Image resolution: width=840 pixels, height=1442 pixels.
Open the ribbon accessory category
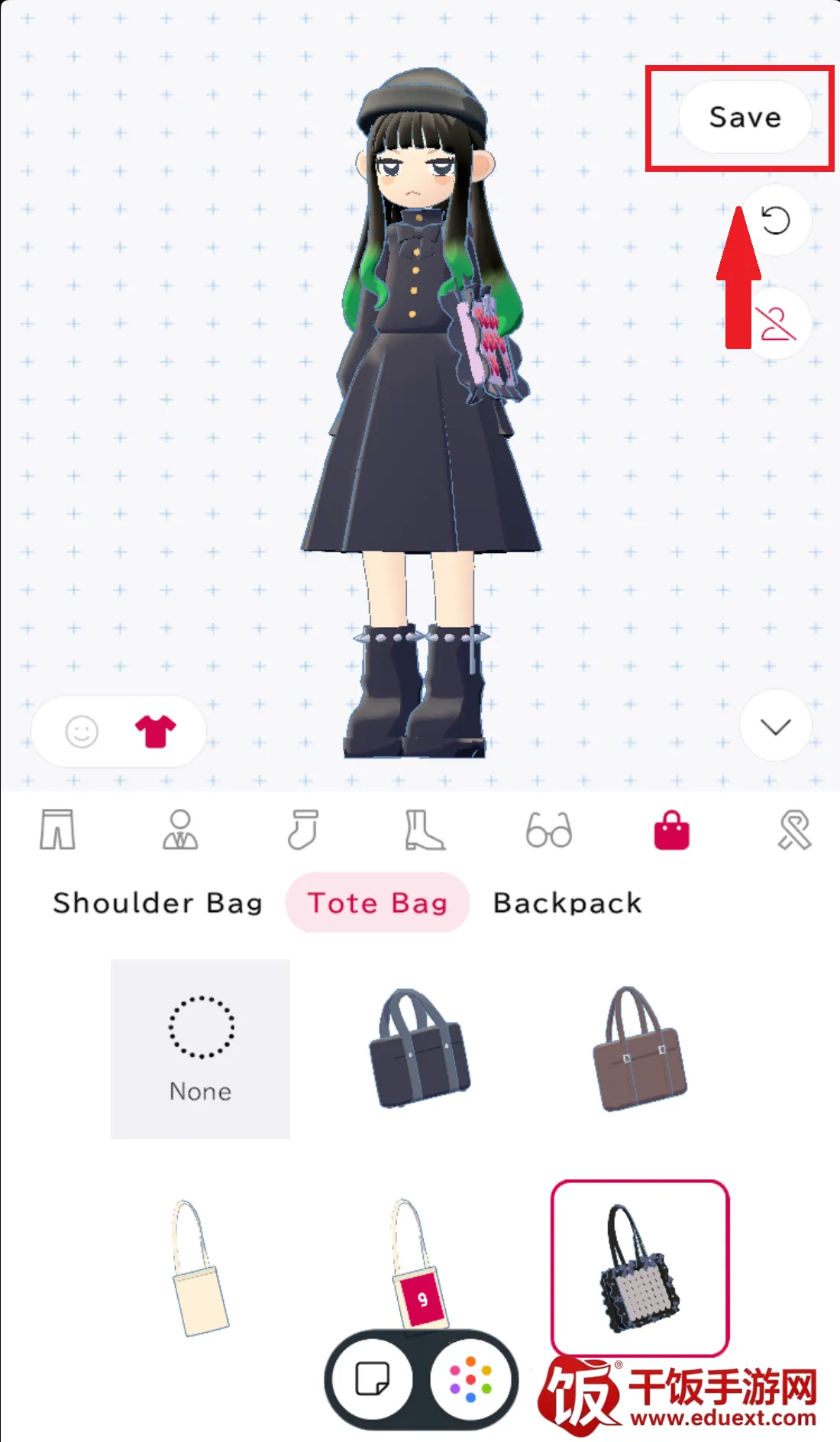pyautogui.click(x=794, y=829)
